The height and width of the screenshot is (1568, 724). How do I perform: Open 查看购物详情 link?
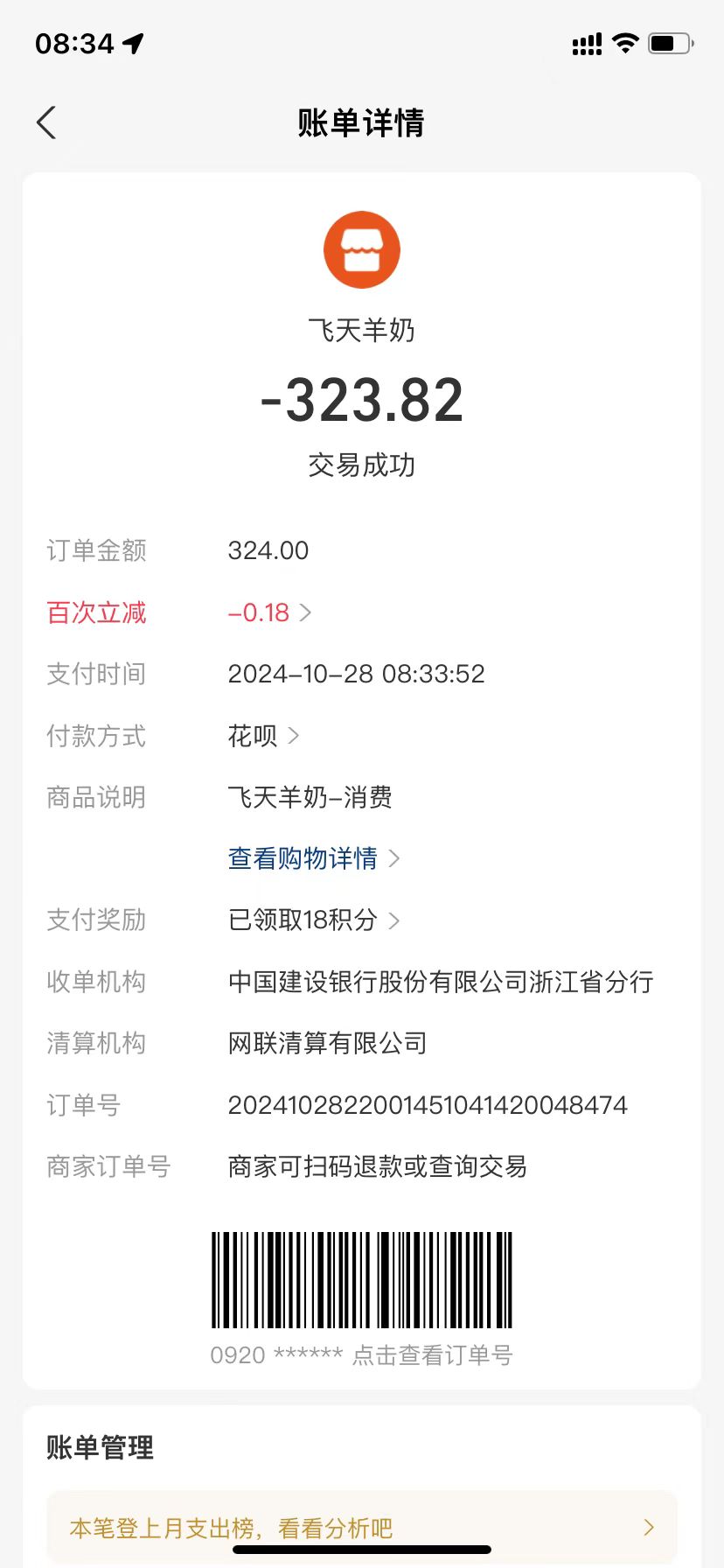tap(312, 858)
